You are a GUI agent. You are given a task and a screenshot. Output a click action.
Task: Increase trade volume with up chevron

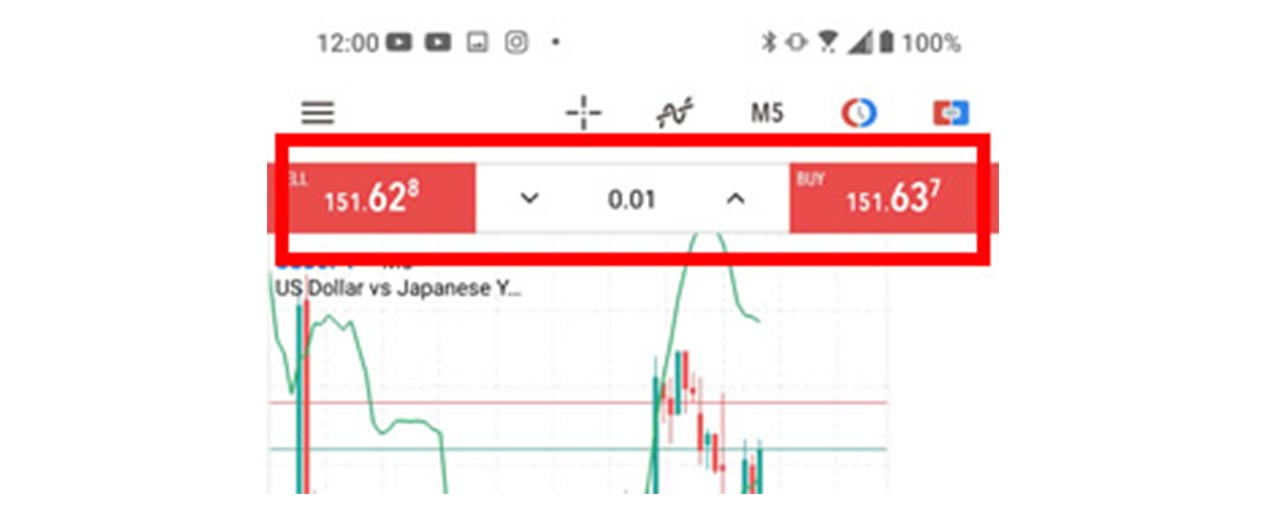pos(735,199)
